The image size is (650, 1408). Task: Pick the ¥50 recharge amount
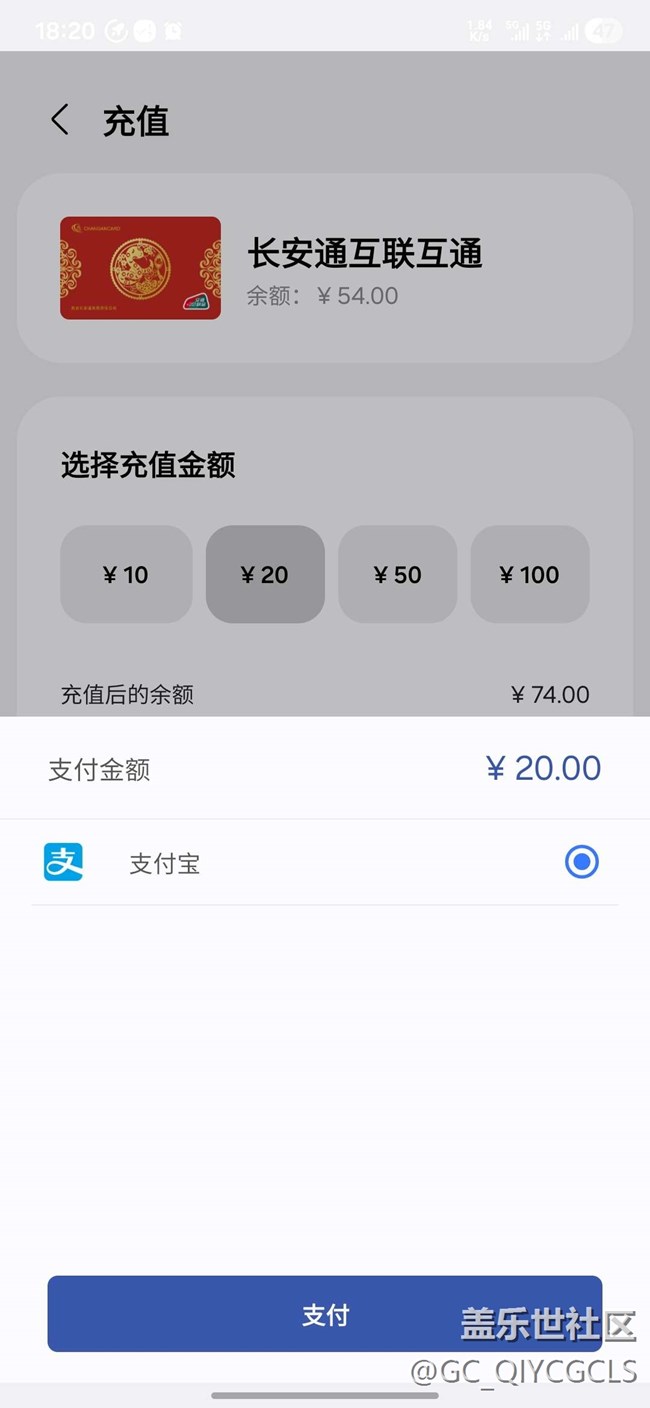pyautogui.click(x=397, y=574)
